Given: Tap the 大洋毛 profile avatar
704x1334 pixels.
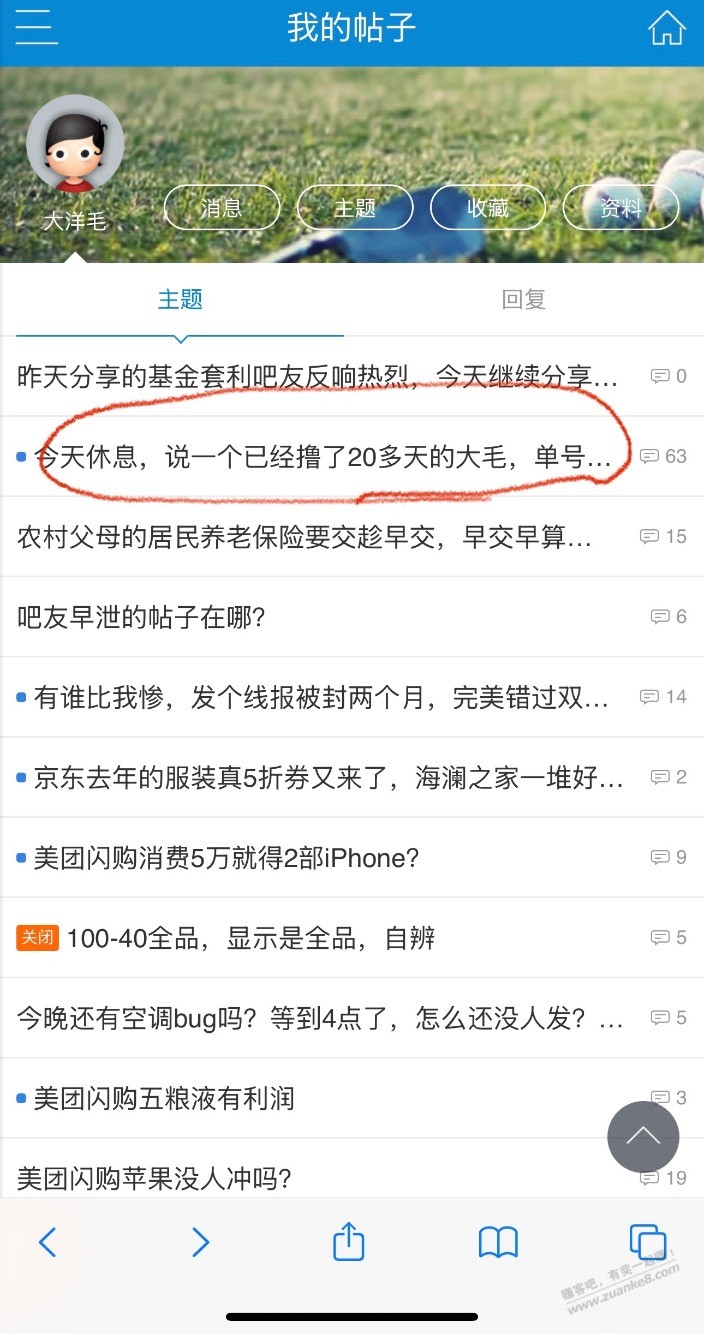Looking at the screenshot, I should point(75,147).
